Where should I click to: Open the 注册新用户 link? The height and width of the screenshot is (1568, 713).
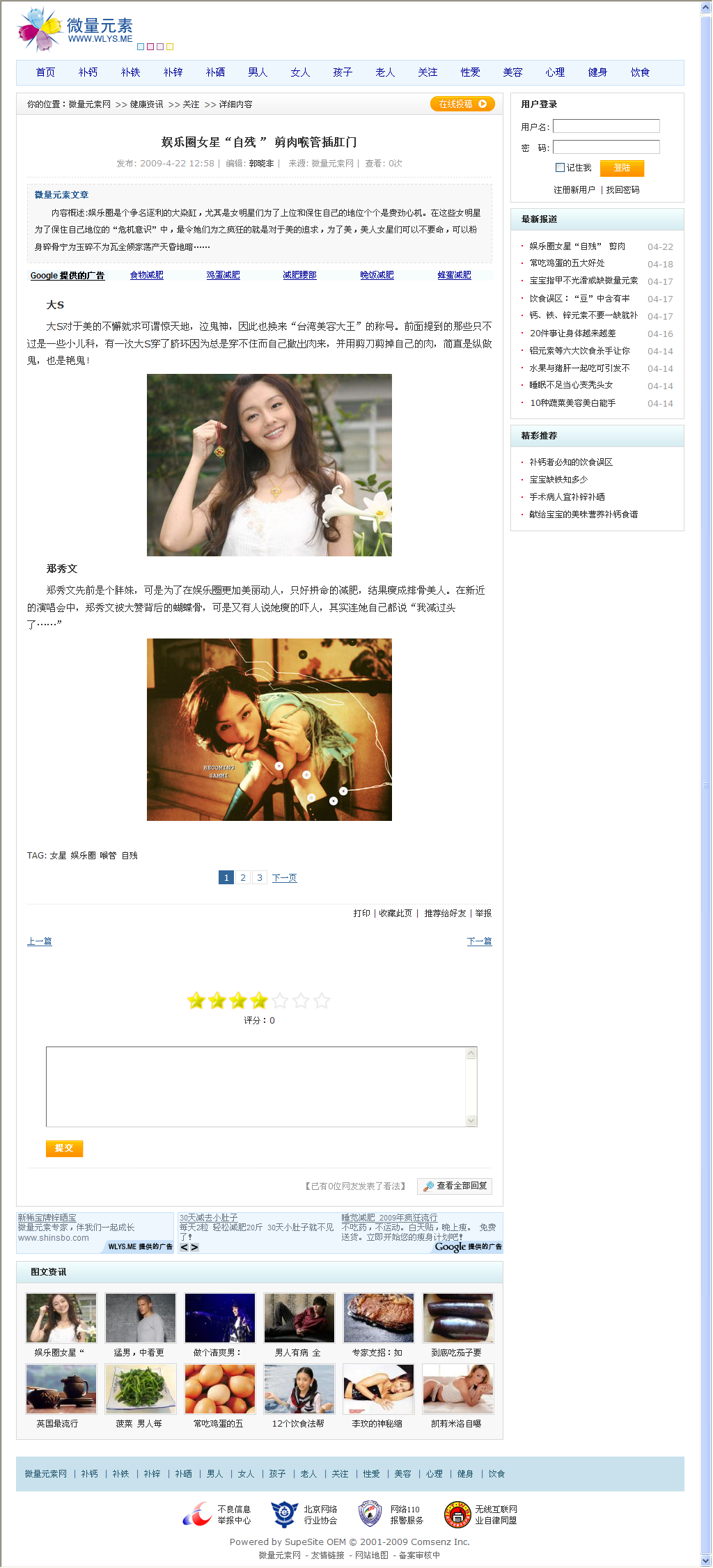[x=574, y=189]
